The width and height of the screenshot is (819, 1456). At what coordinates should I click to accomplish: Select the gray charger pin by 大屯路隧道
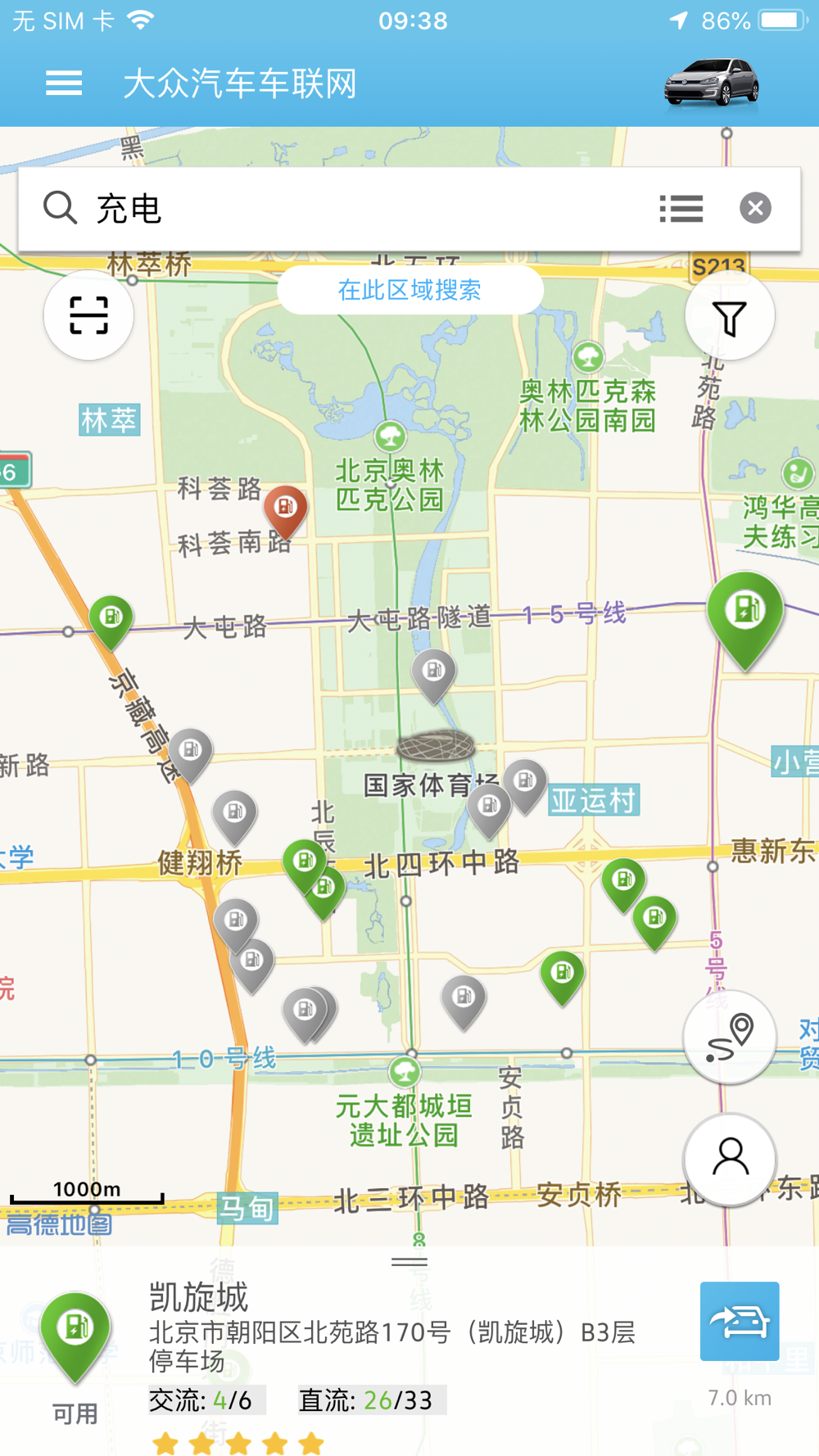[434, 673]
